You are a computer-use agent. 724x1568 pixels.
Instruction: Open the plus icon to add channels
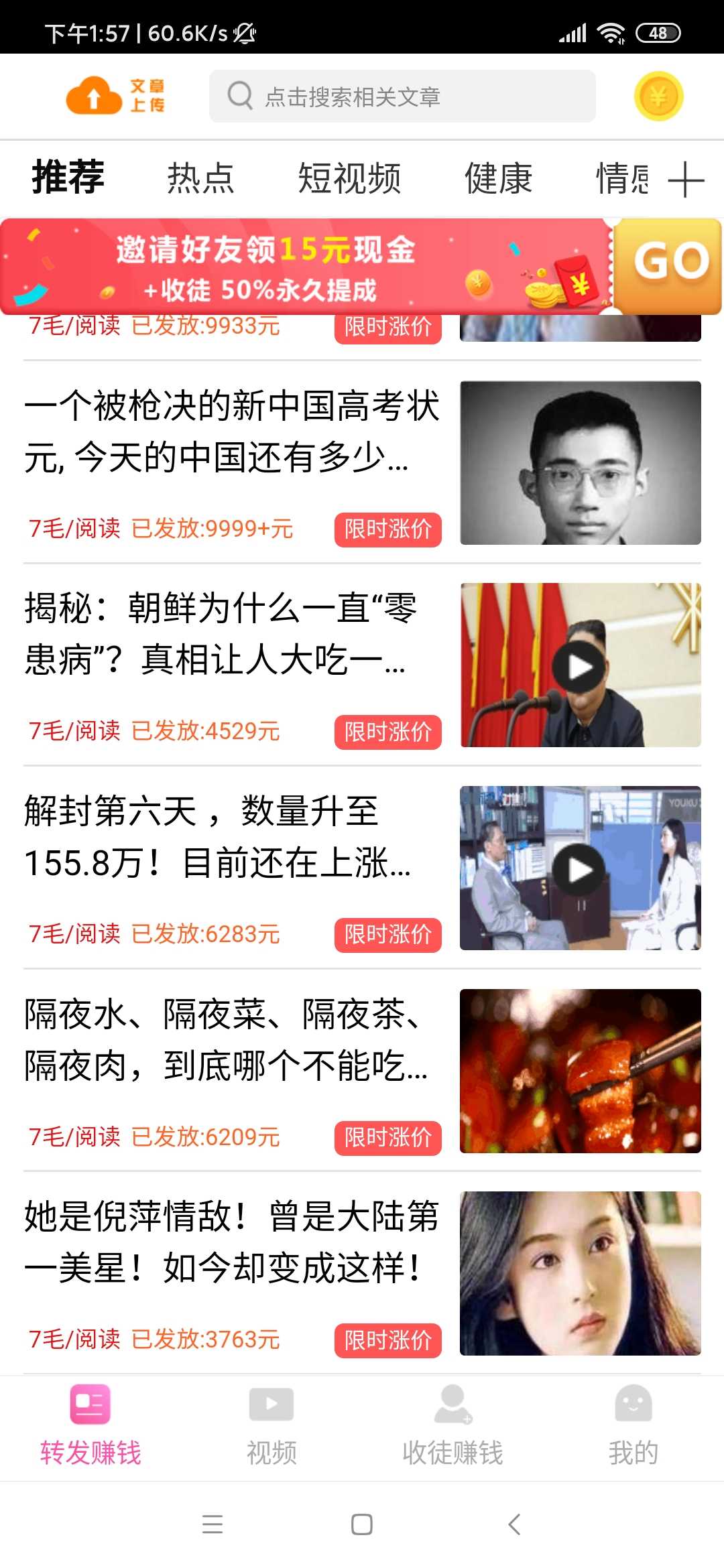coord(686,180)
